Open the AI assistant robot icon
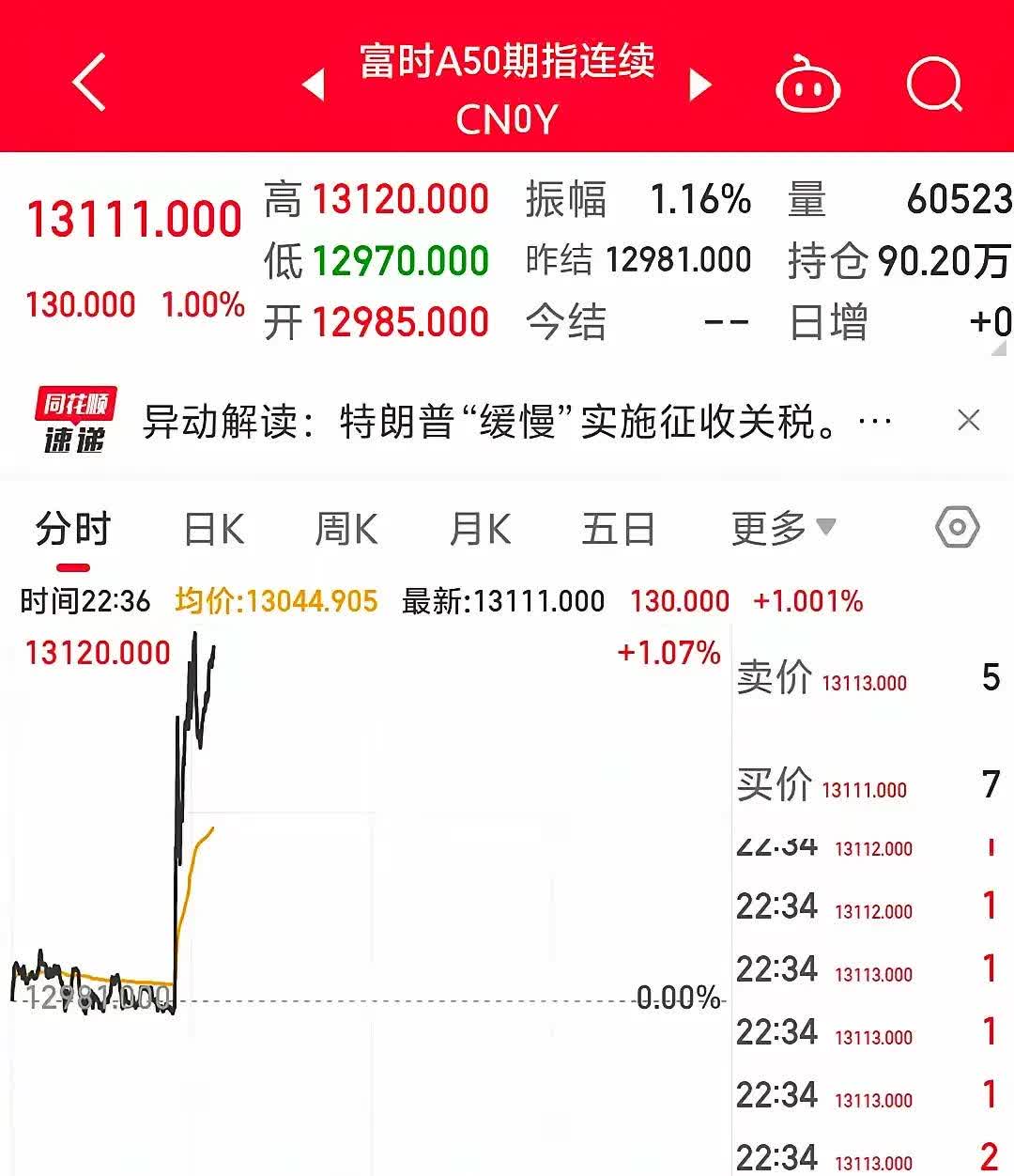 coord(809,83)
